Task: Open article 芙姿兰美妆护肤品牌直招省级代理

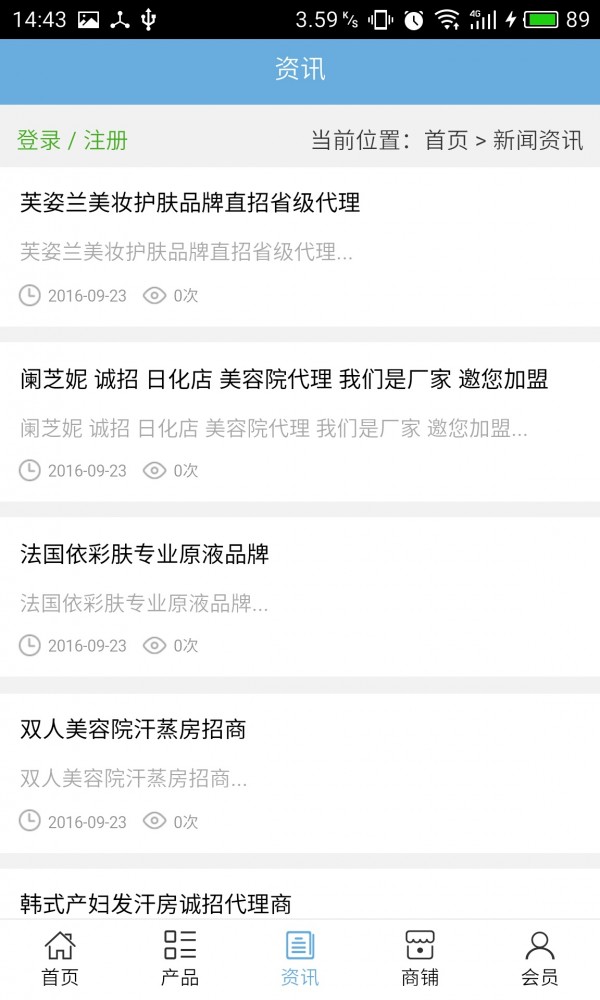Action: tap(190, 204)
